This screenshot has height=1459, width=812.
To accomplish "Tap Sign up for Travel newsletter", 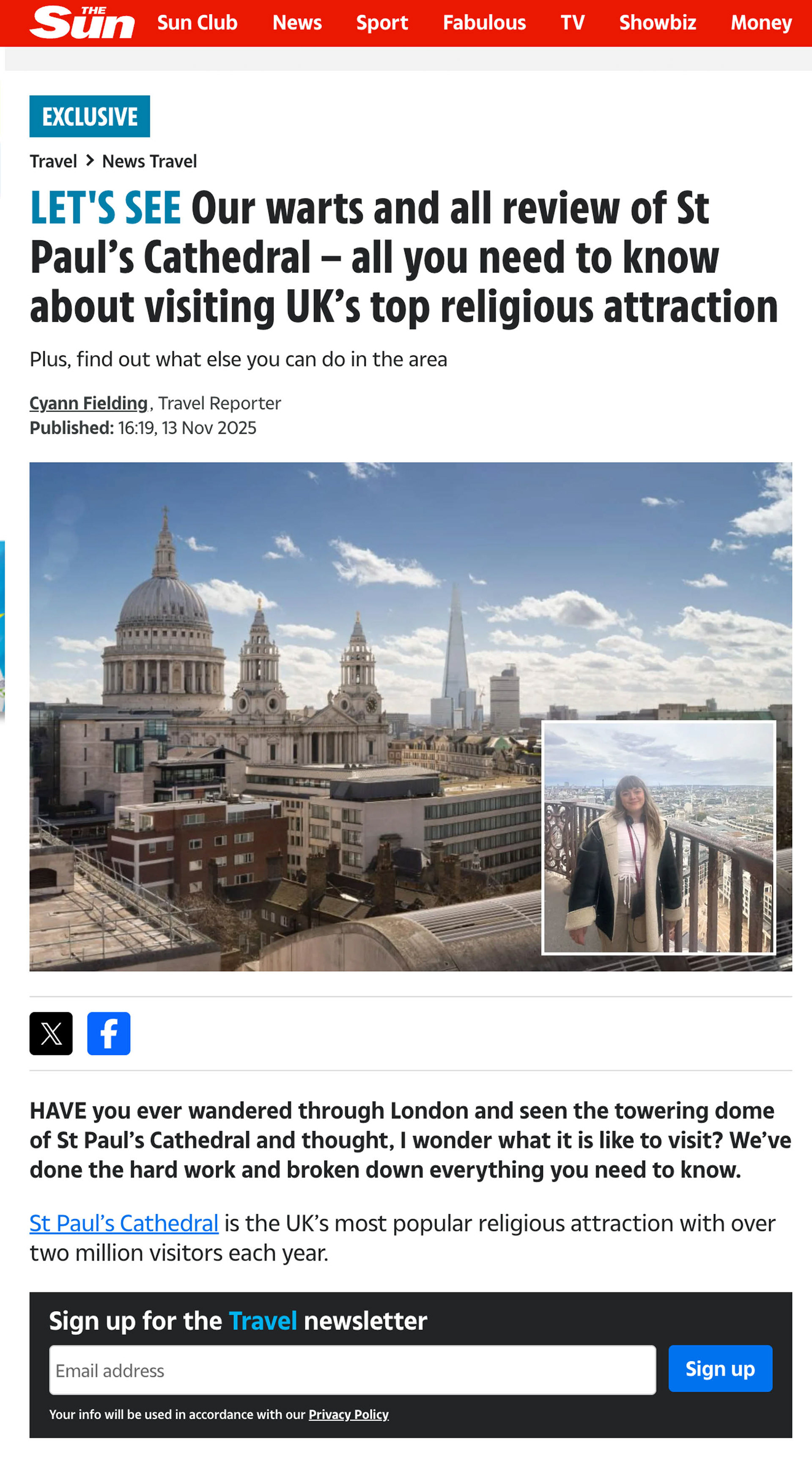I will pos(720,1369).
